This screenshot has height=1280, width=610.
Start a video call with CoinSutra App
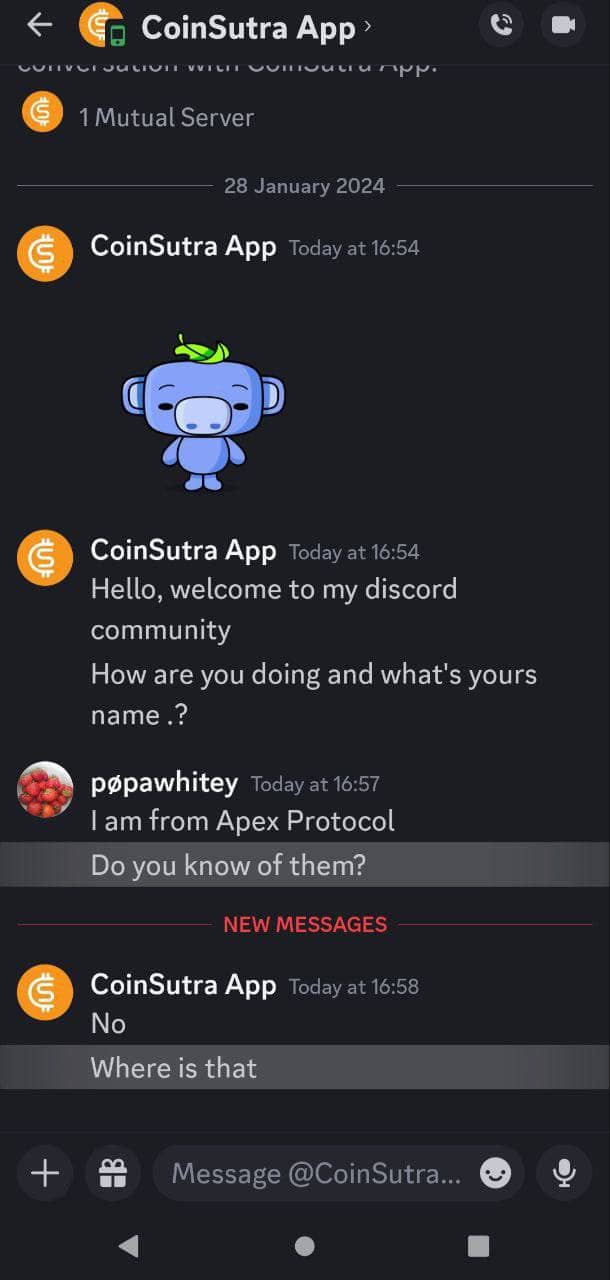[x=563, y=26]
